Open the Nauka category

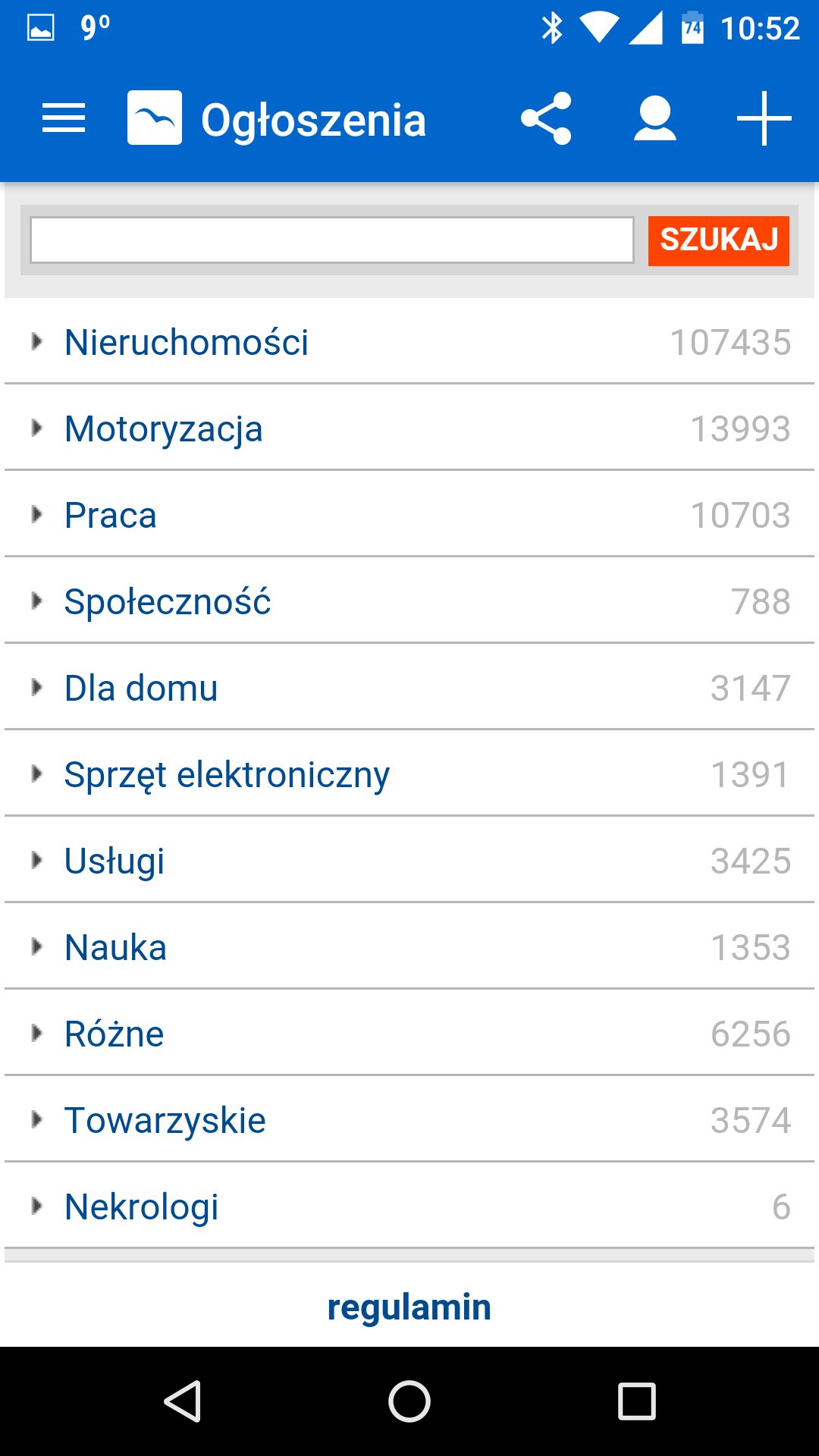click(409, 947)
